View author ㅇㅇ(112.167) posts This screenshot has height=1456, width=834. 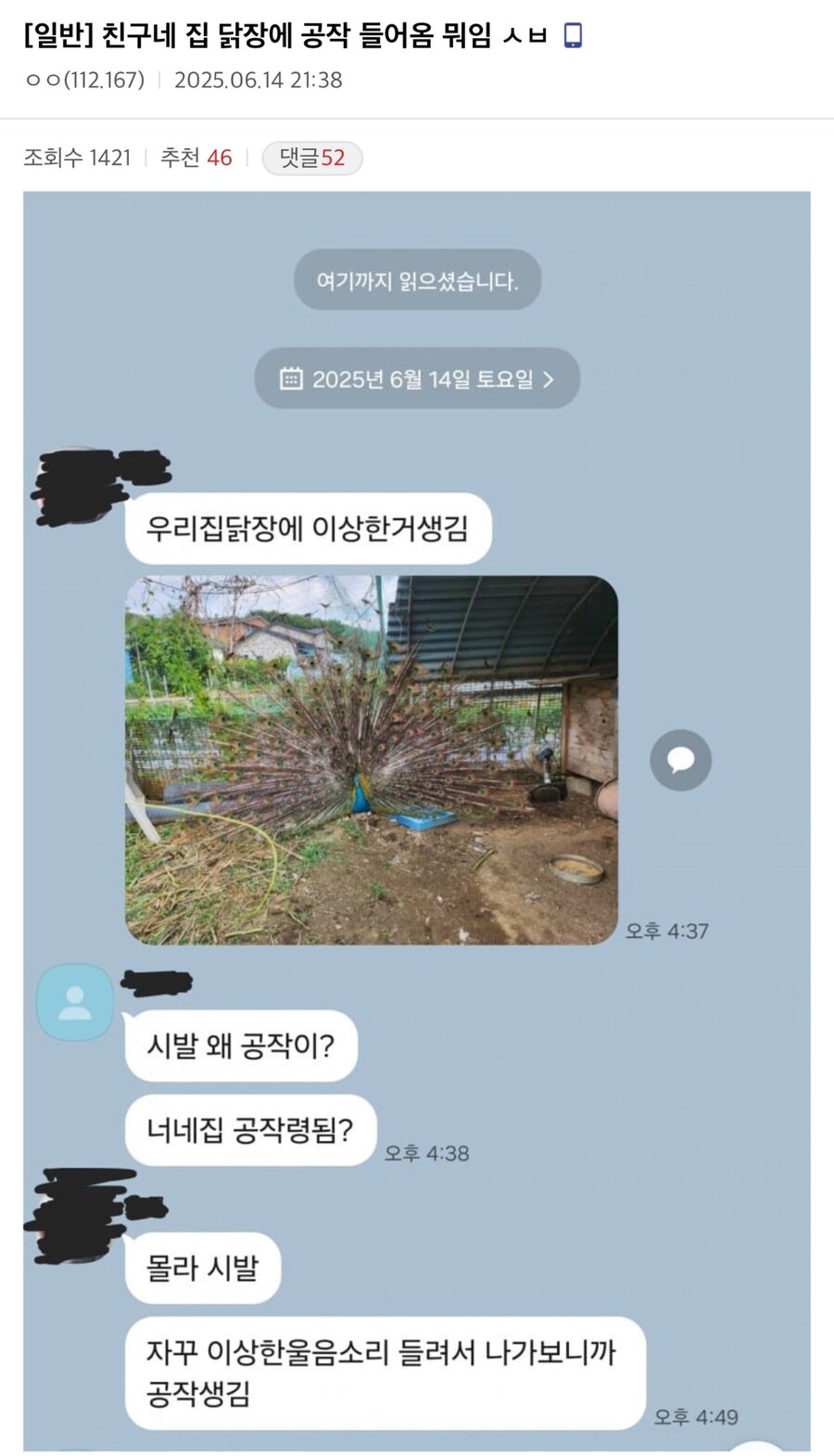click(x=84, y=81)
